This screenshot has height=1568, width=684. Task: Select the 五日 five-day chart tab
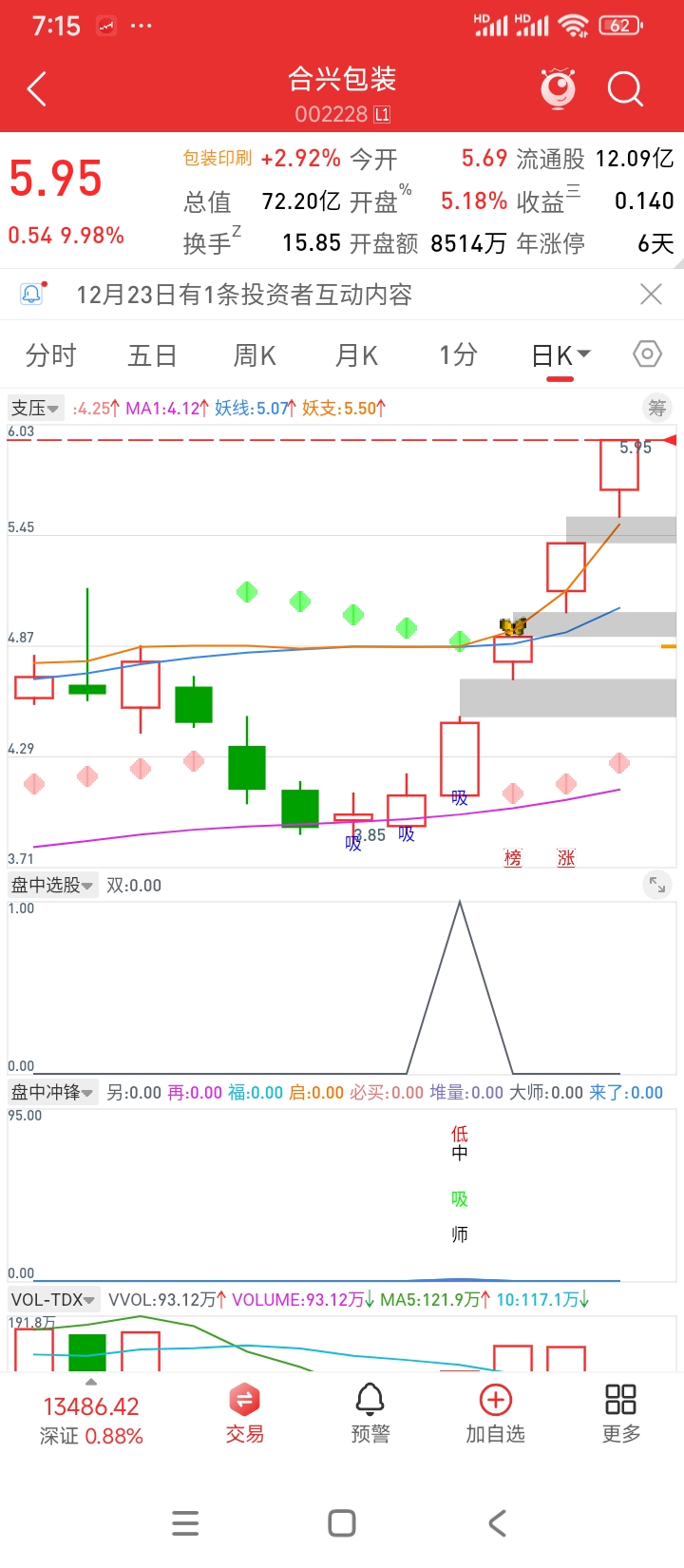(152, 353)
